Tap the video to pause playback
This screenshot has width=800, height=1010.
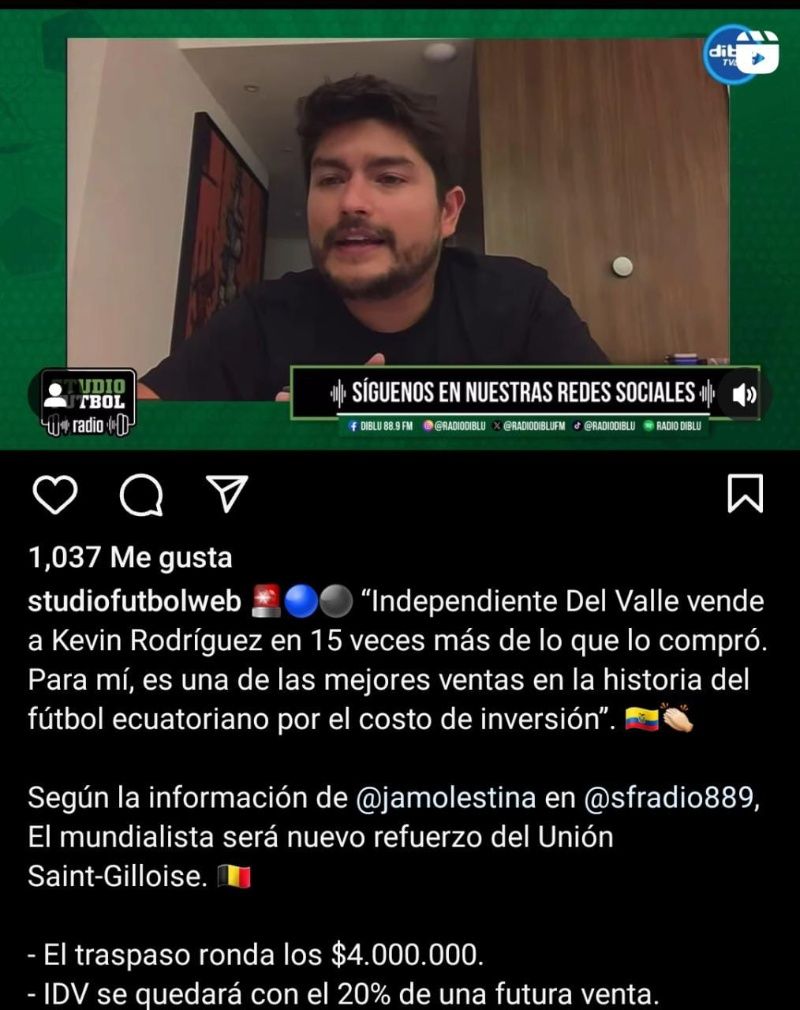pos(400,220)
